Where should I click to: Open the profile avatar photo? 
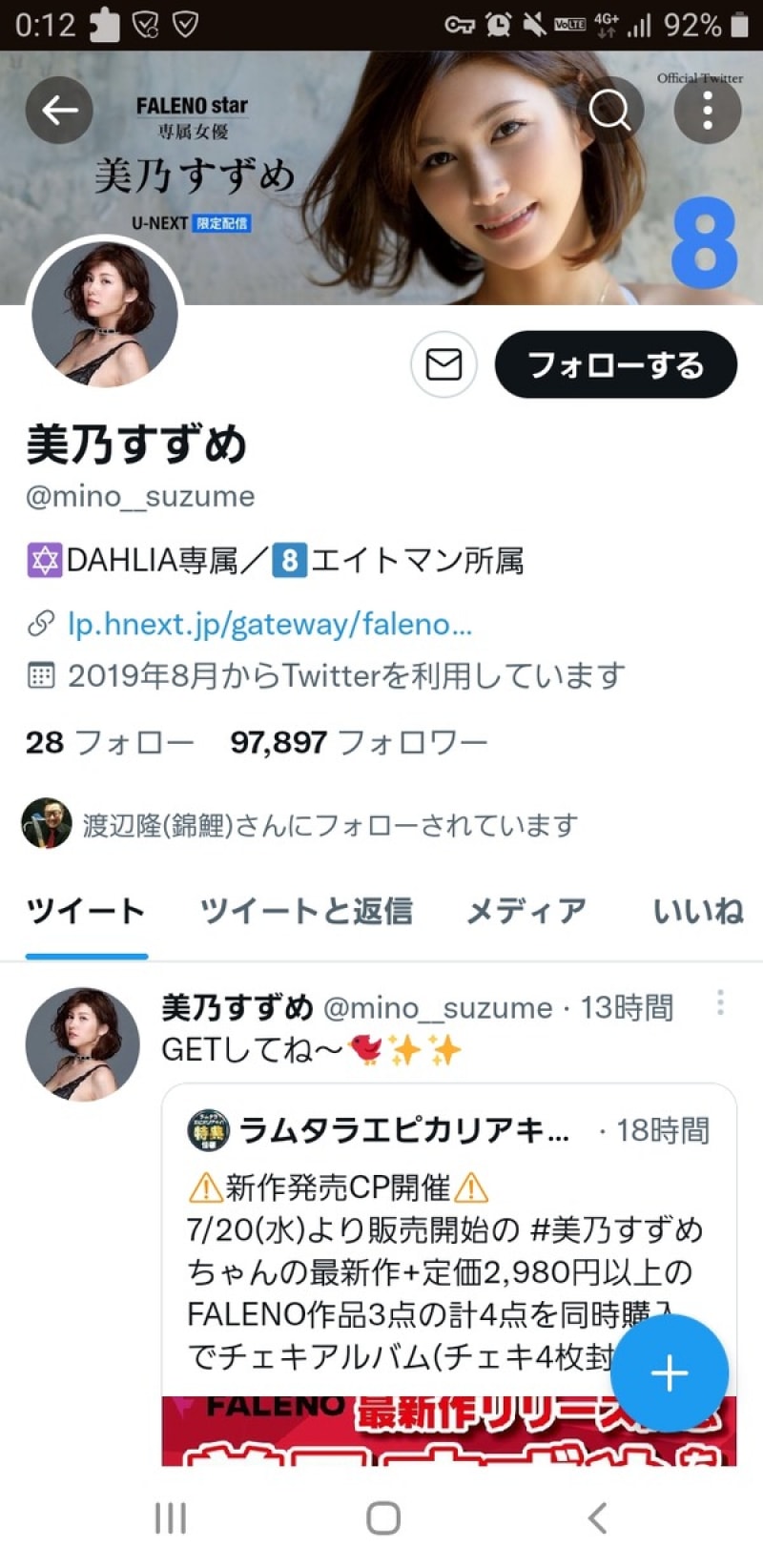point(105,315)
